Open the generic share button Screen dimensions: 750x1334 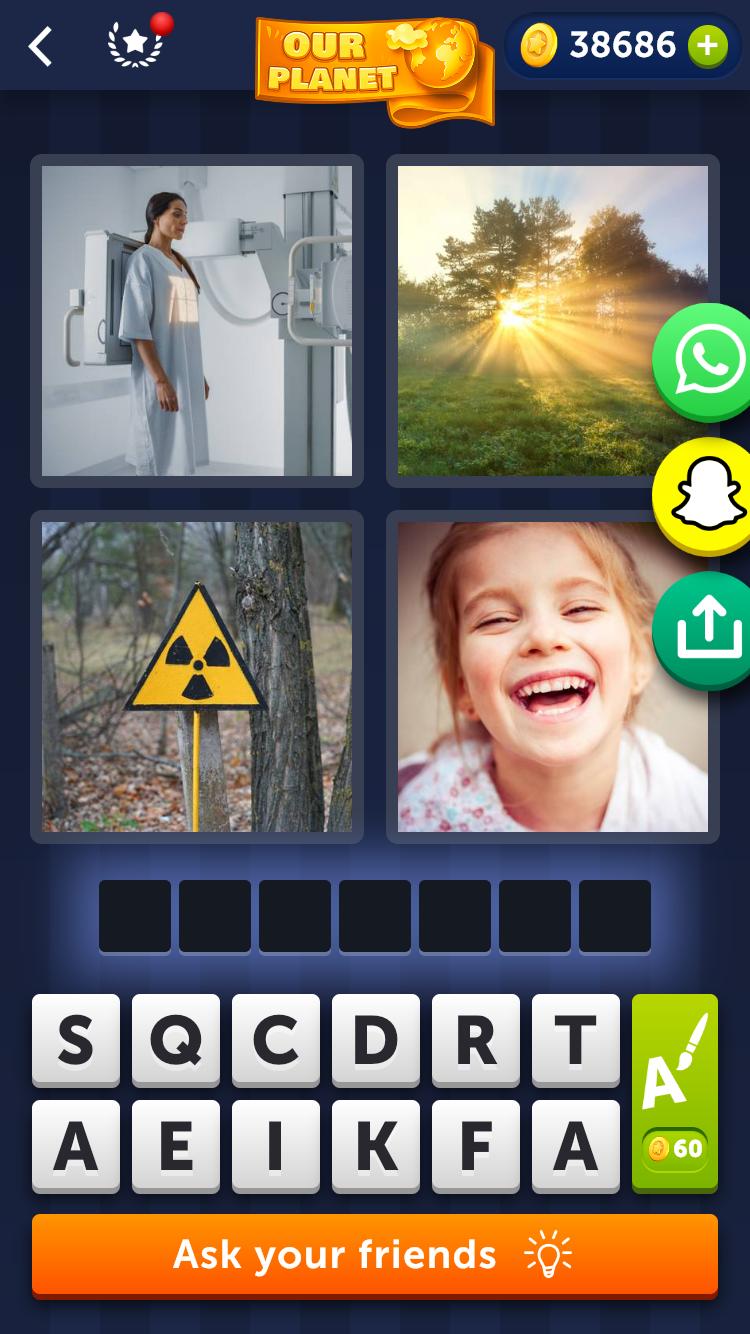point(708,630)
